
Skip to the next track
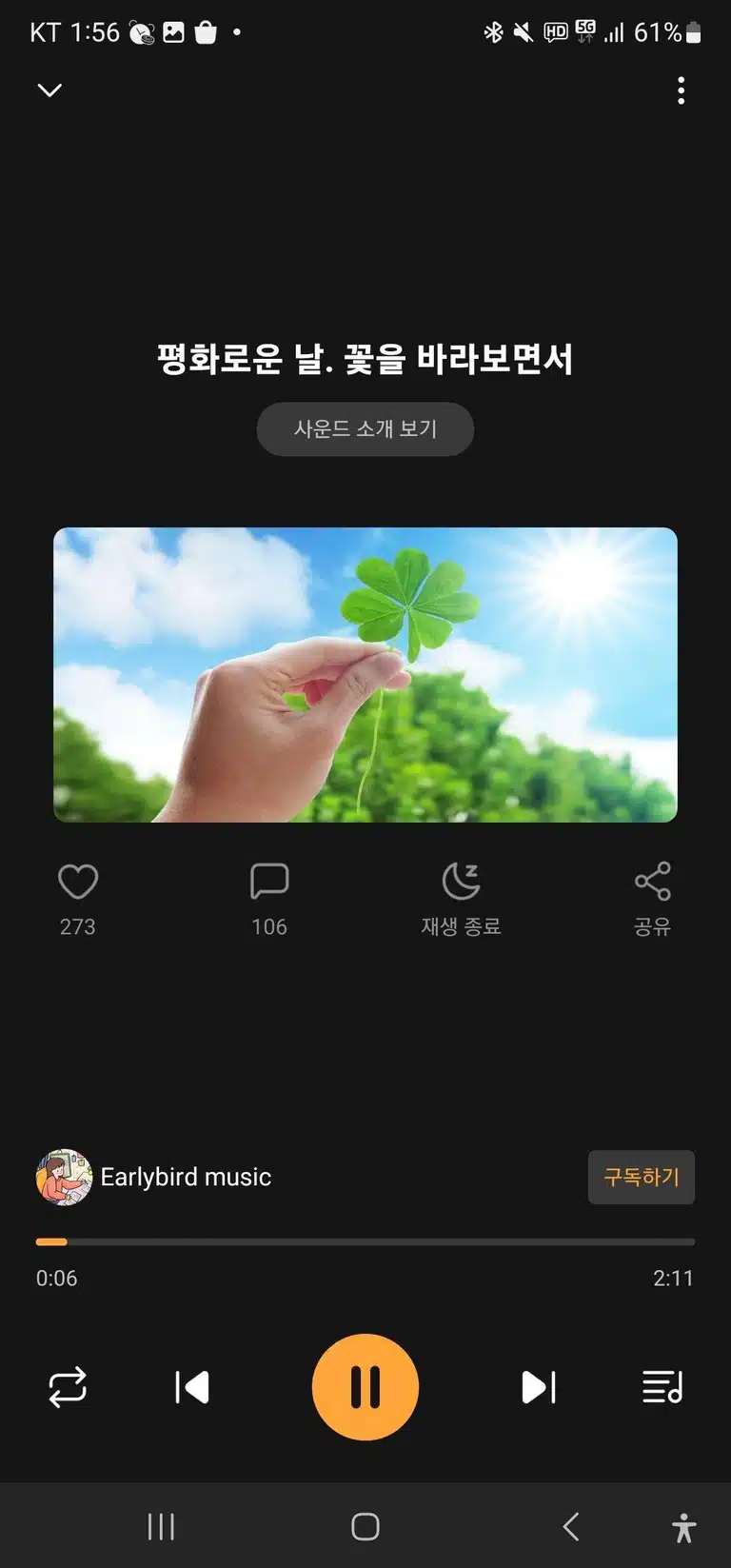pyautogui.click(x=539, y=1387)
